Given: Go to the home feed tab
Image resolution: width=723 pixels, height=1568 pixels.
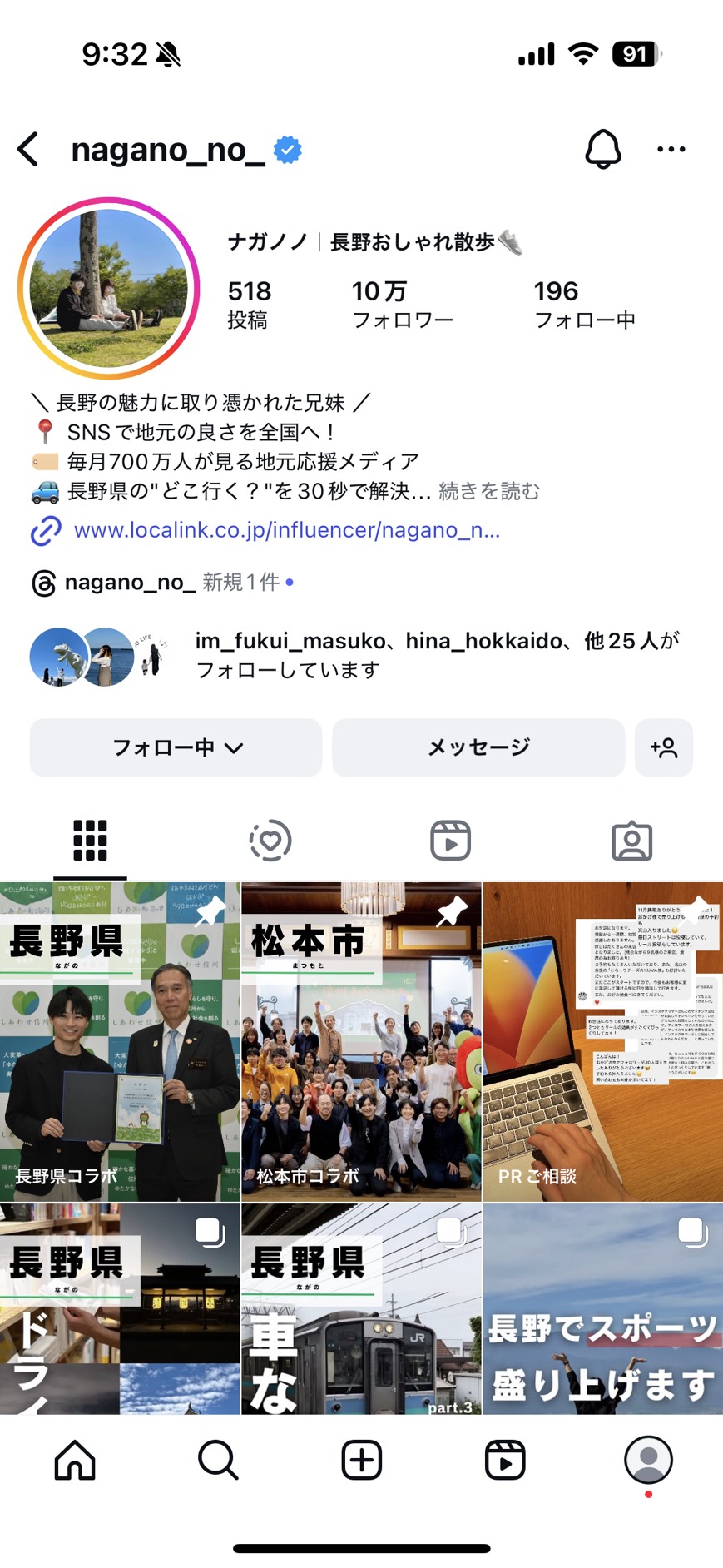Looking at the screenshot, I should coord(75,1460).
